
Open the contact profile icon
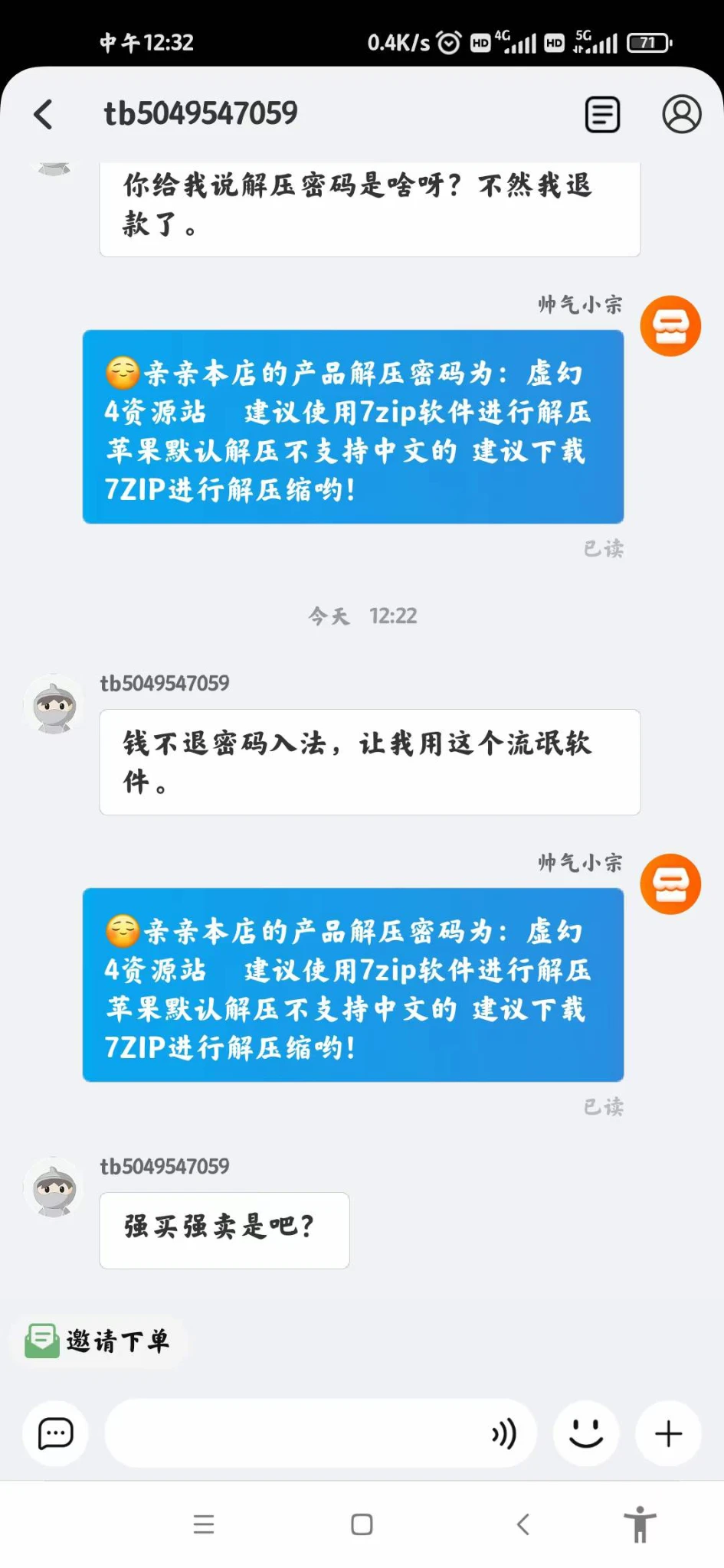tap(681, 115)
